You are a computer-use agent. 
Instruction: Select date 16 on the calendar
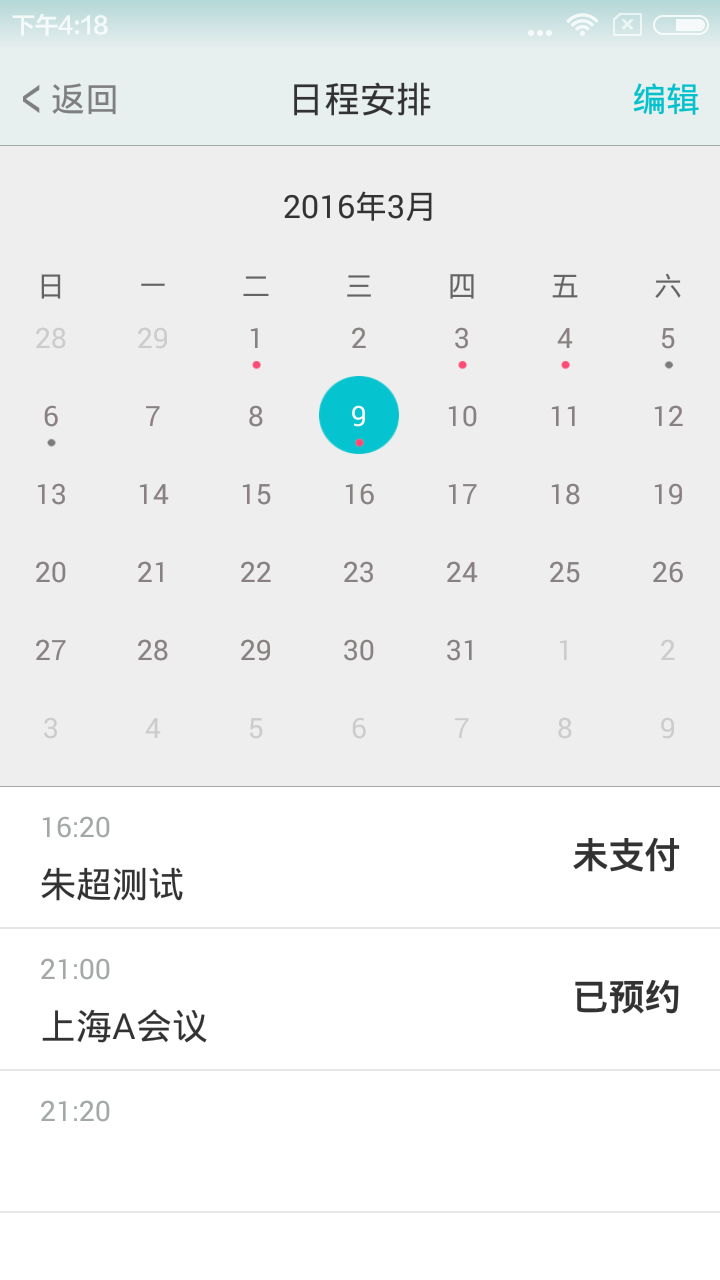pos(359,494)
